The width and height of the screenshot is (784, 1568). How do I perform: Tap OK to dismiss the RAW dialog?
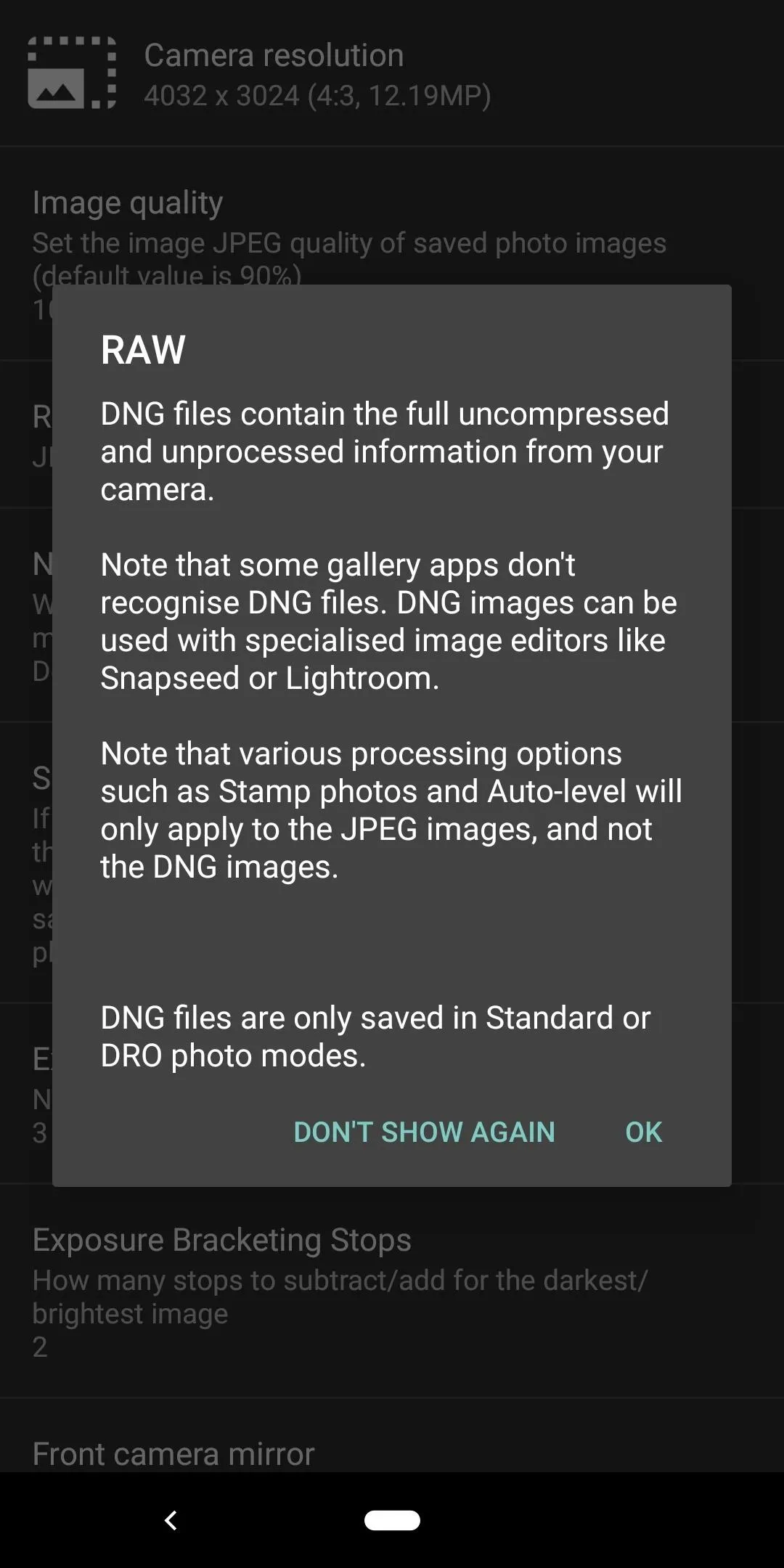[x=643, y=1132]
